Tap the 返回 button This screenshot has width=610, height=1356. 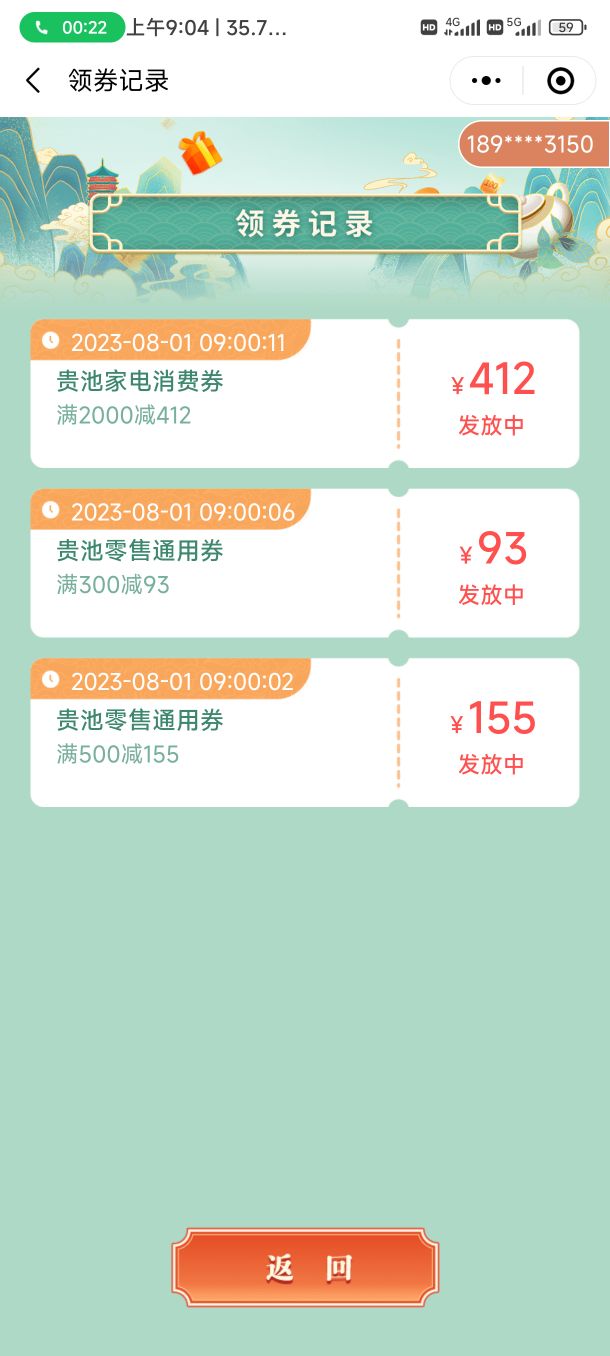click(x=305, y=1268)
